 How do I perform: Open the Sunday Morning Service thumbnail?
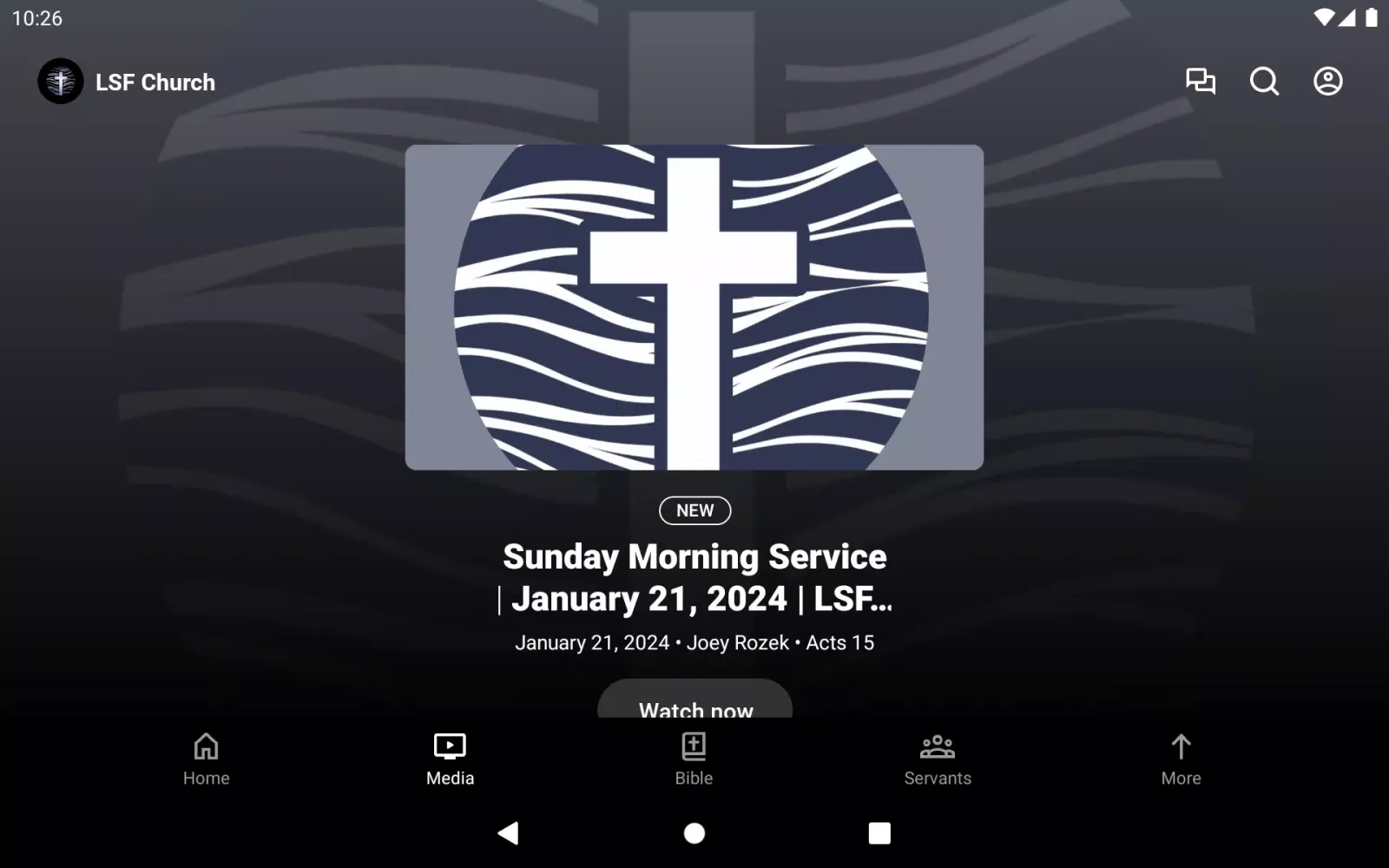point(694,307)
